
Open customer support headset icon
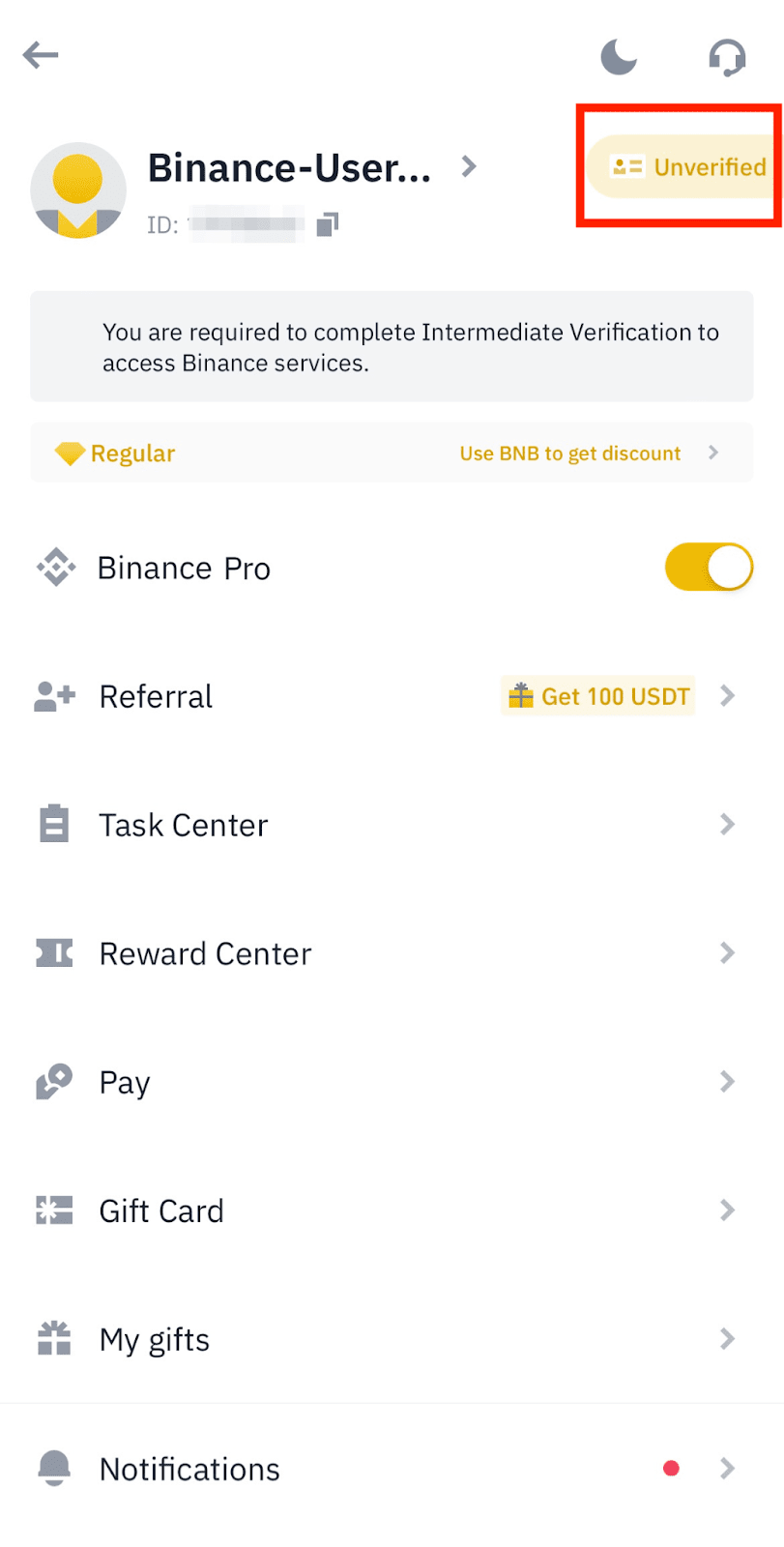(x=727, y=58)
